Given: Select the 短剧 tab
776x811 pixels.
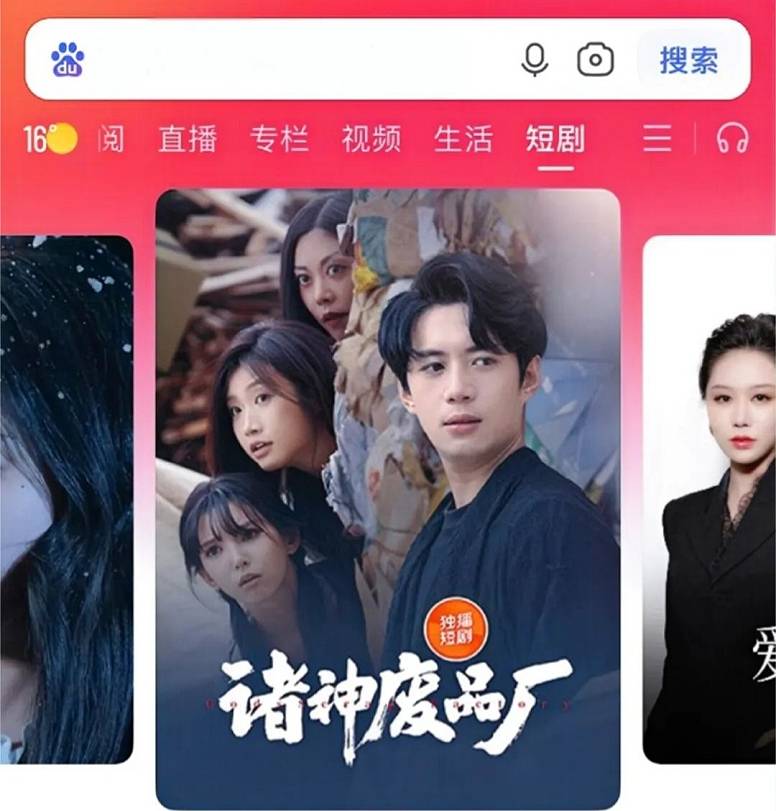Looking at the screenshot, I should coord(555,139).
